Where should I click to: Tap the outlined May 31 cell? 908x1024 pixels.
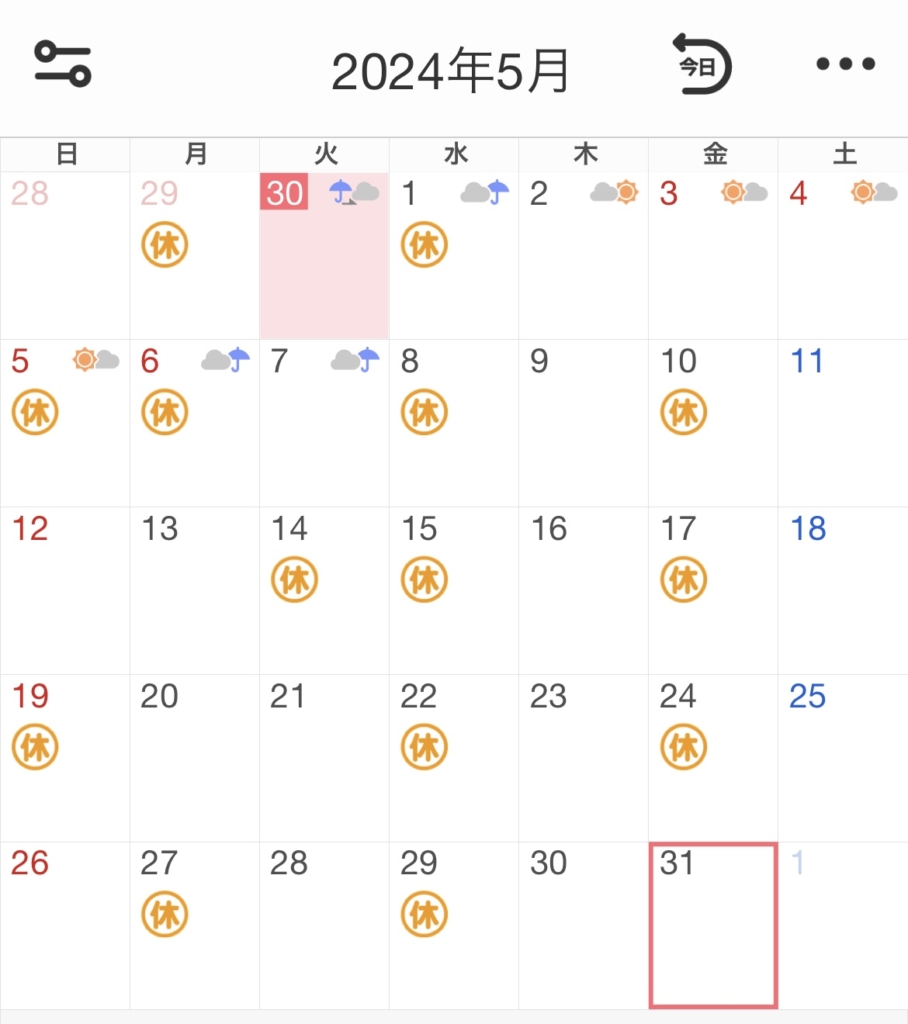pyautogui.click(x=713, y=925)
